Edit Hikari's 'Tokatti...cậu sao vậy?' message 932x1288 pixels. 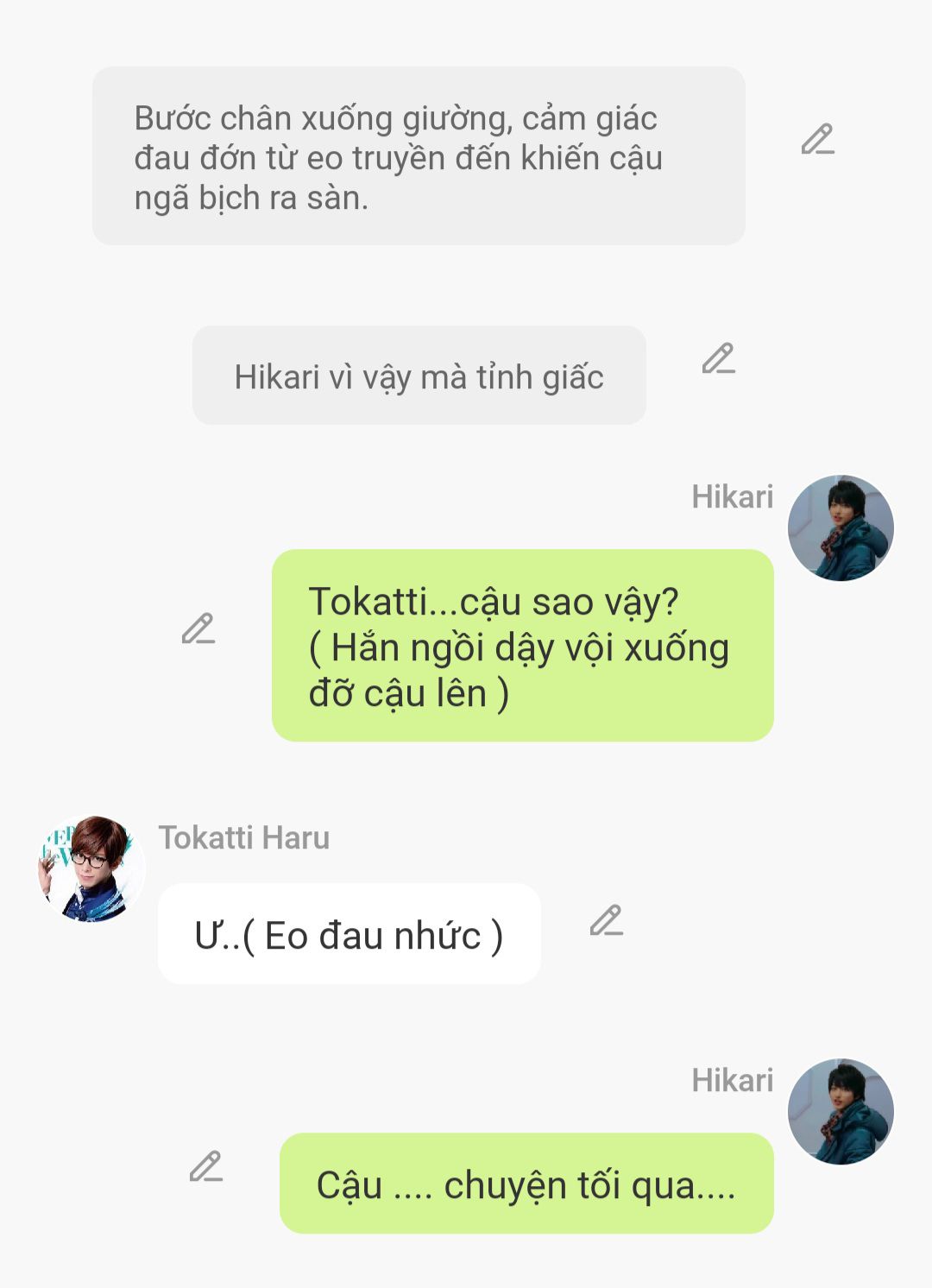(198, 629)
